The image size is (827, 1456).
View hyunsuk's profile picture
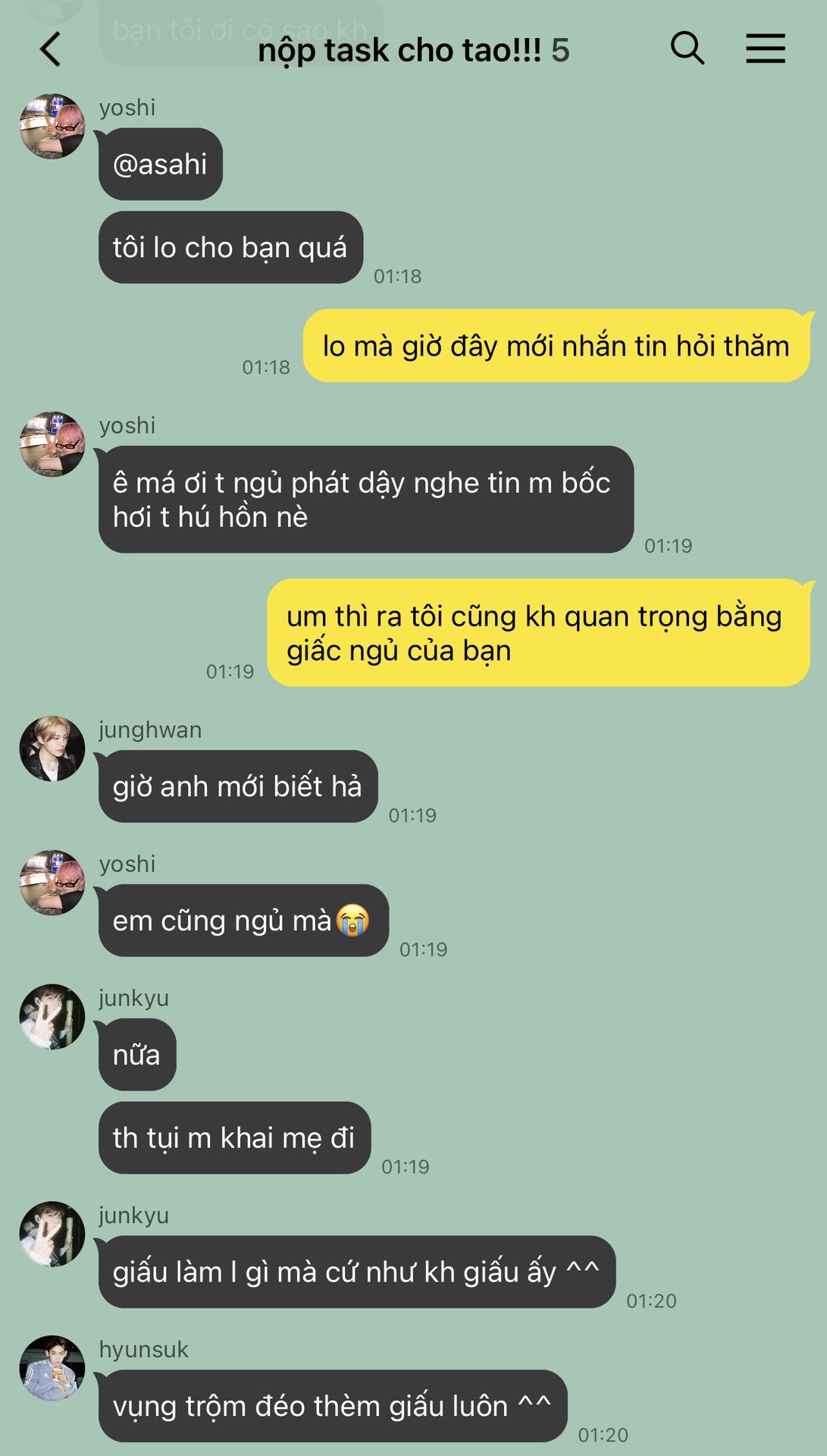[x=52, y=1368]
